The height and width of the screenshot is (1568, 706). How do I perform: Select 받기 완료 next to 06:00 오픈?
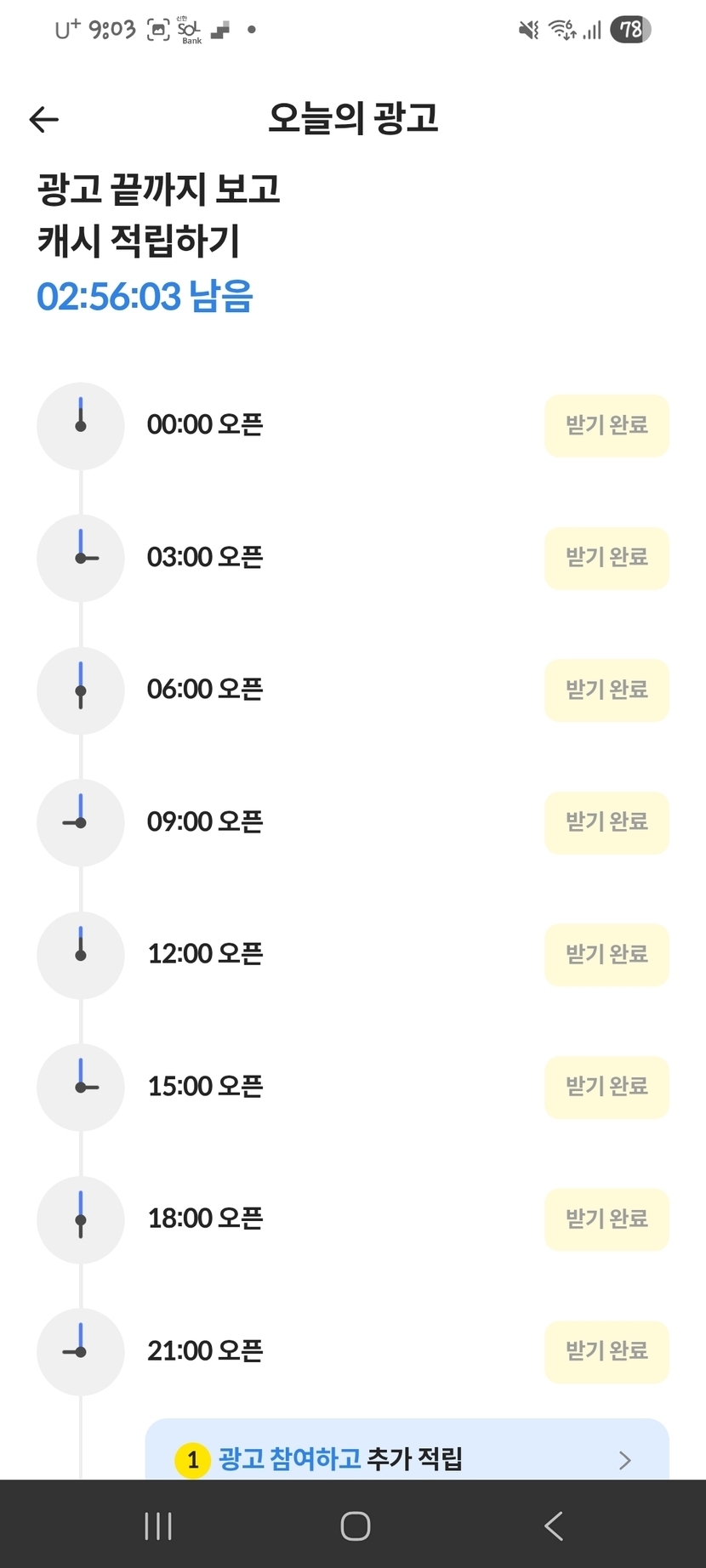[606, 690]
